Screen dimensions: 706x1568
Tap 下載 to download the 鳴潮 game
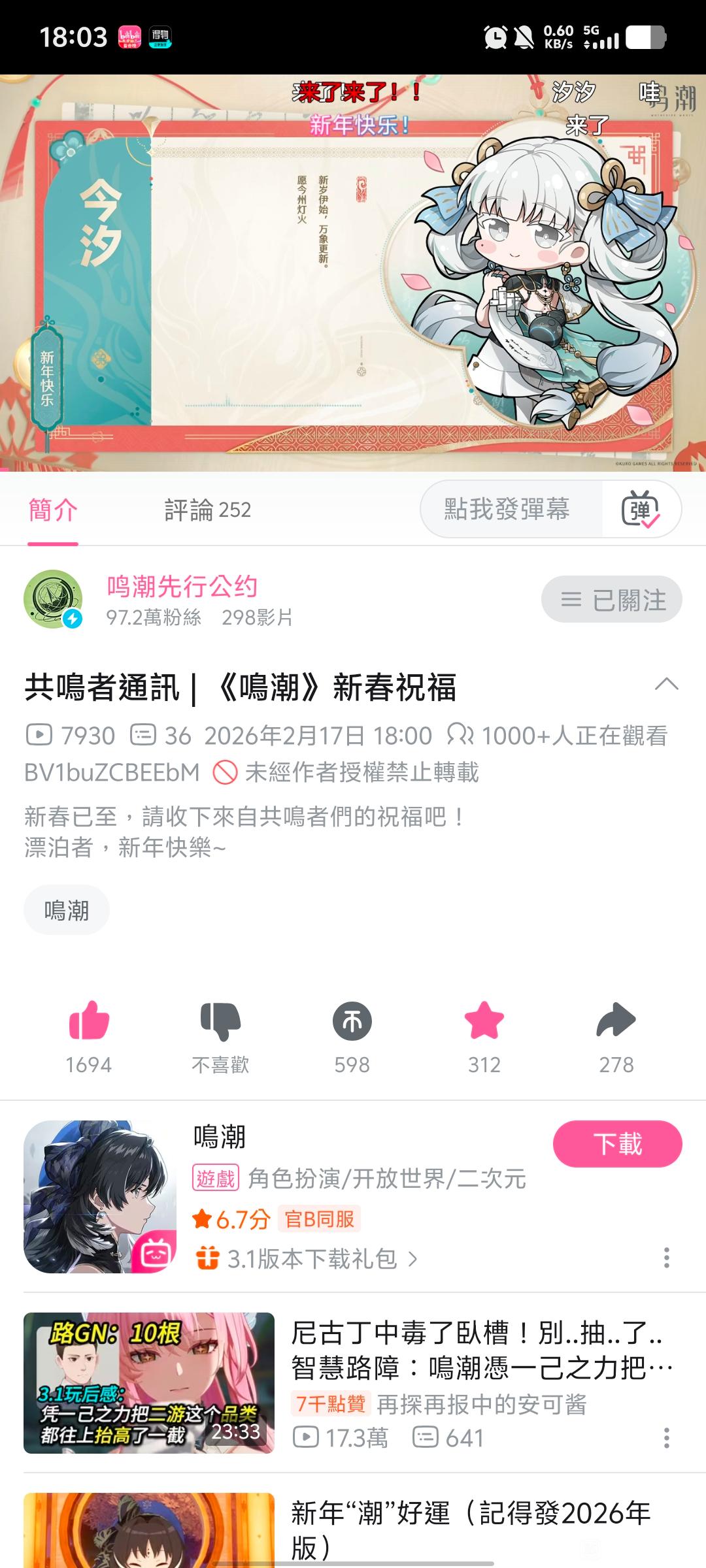click(x=617, y=1144)
